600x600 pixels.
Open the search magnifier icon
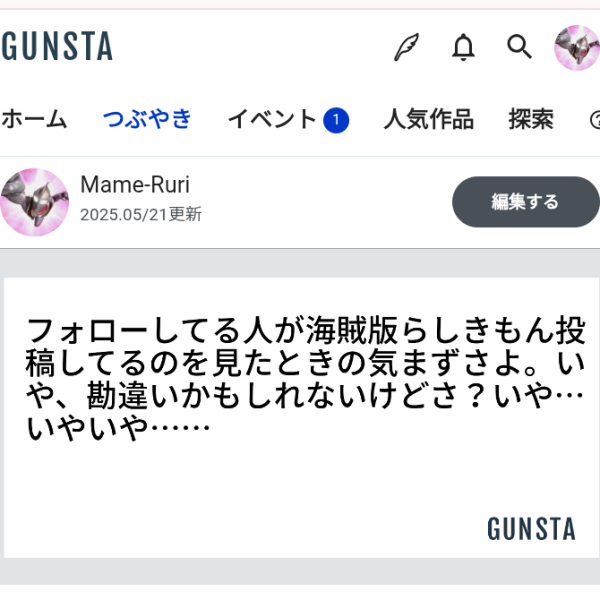519,46
